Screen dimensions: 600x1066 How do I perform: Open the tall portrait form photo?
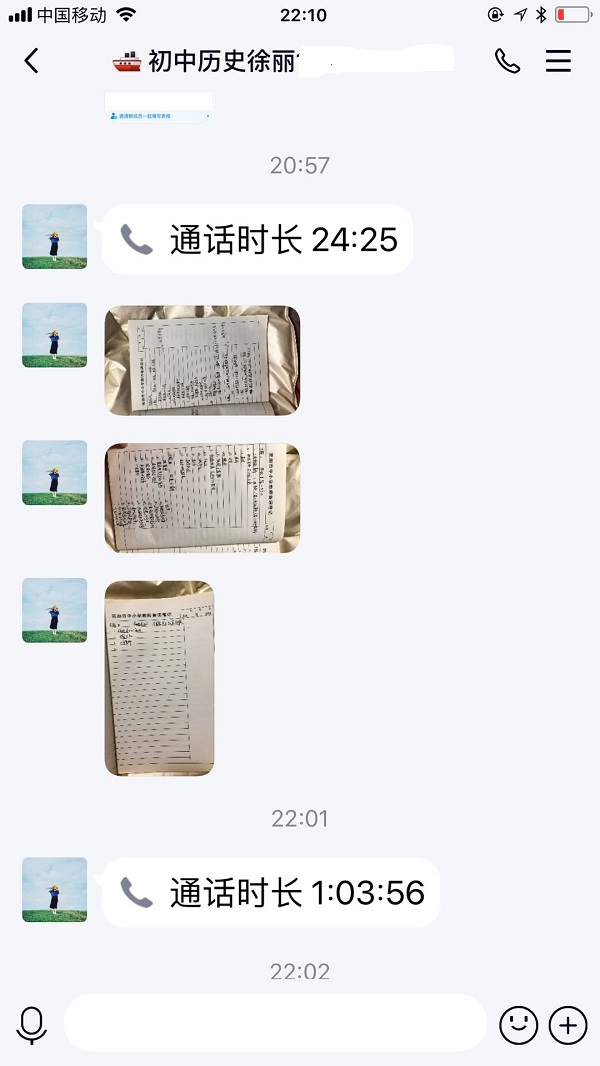click(x=159, y=678)
